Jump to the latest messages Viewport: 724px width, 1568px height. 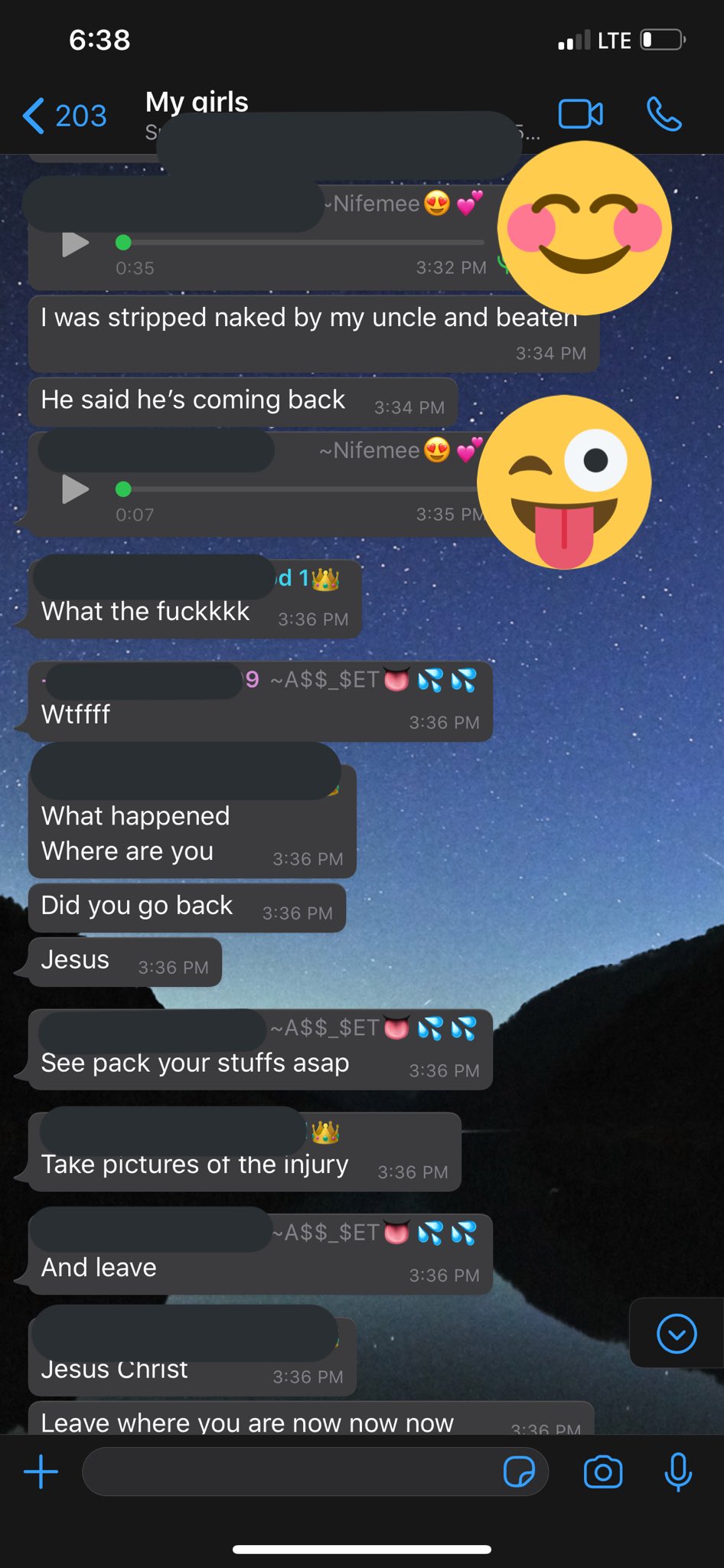pos(677,1334)
